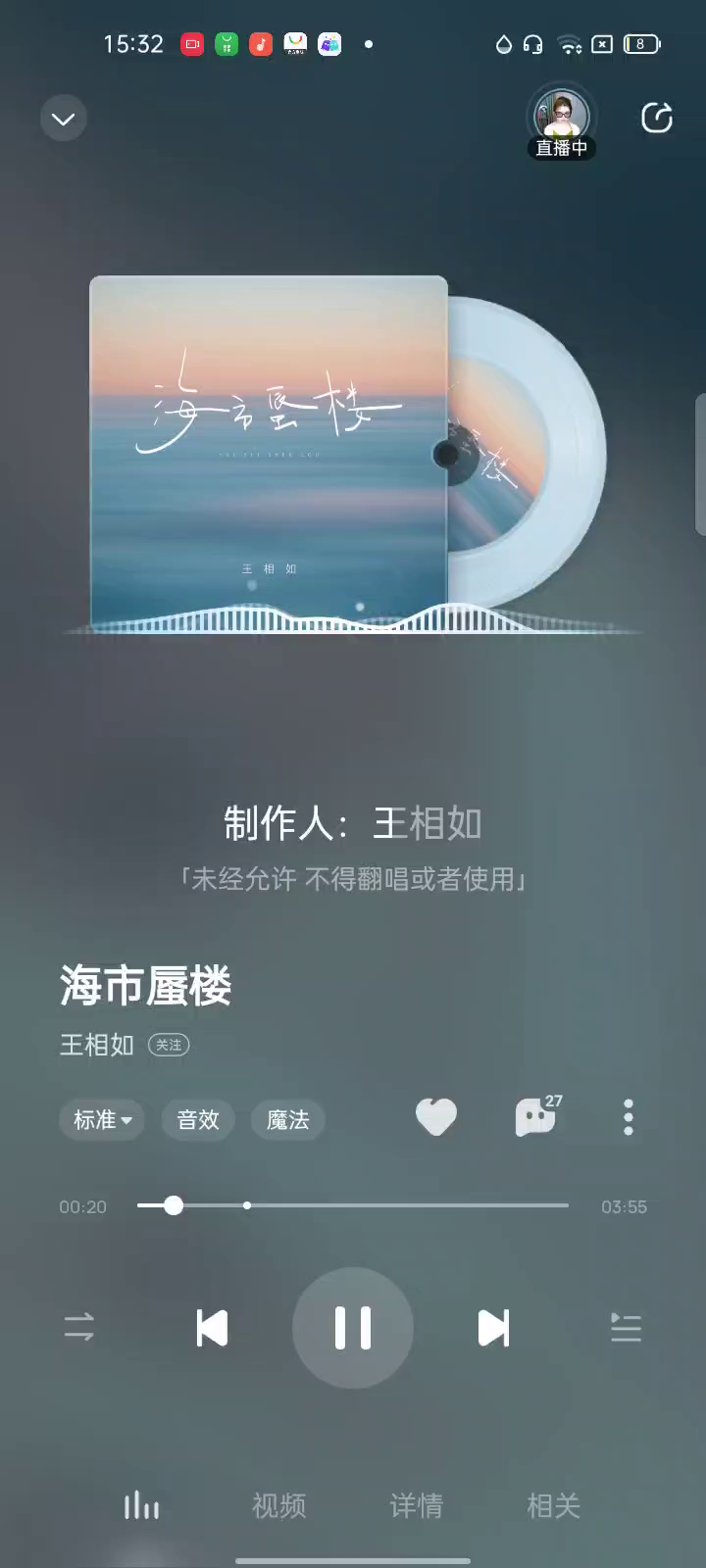The image size is (706, 1568).
Task: Select the player tab with the bars icon
Action: 142,1505
